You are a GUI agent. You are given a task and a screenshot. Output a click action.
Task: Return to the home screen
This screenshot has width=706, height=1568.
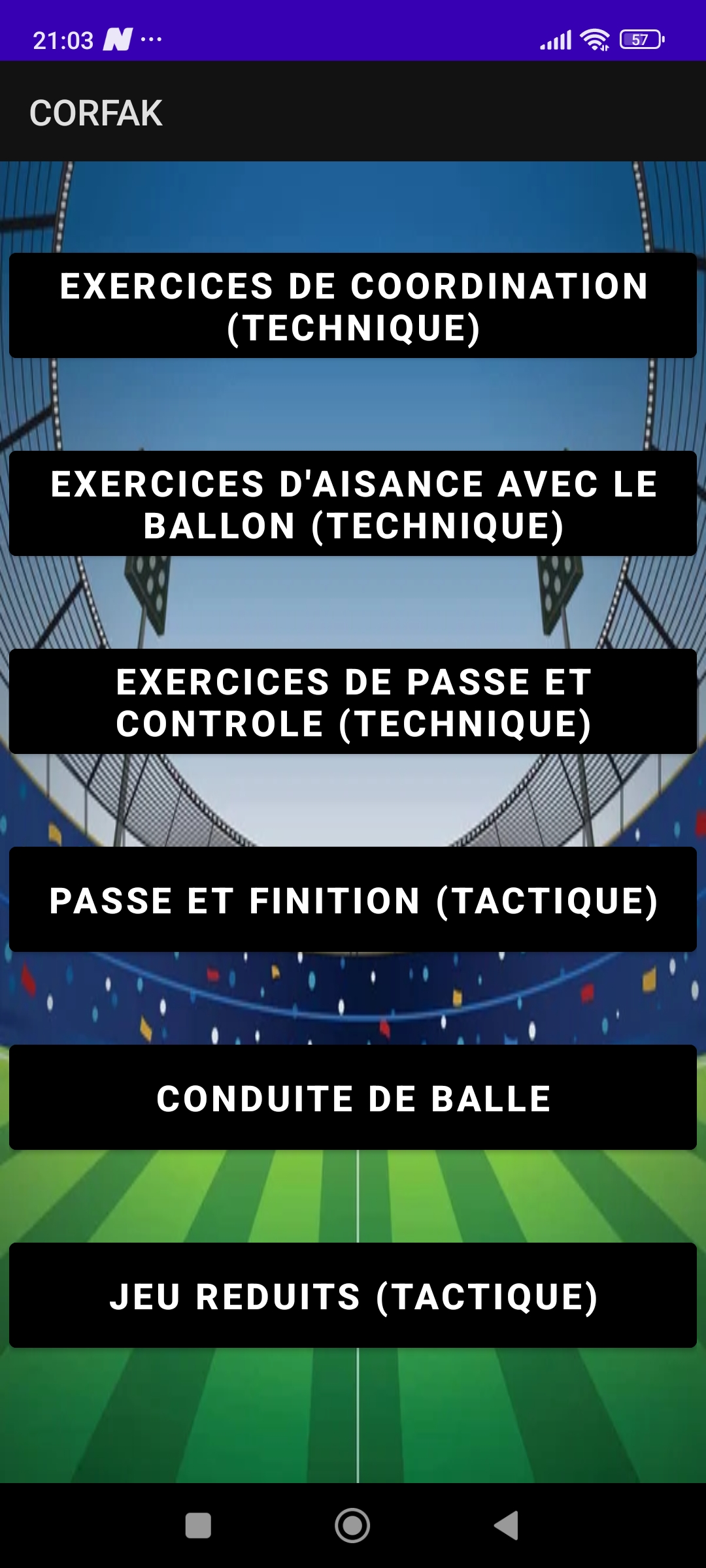tap(352, 1526)
